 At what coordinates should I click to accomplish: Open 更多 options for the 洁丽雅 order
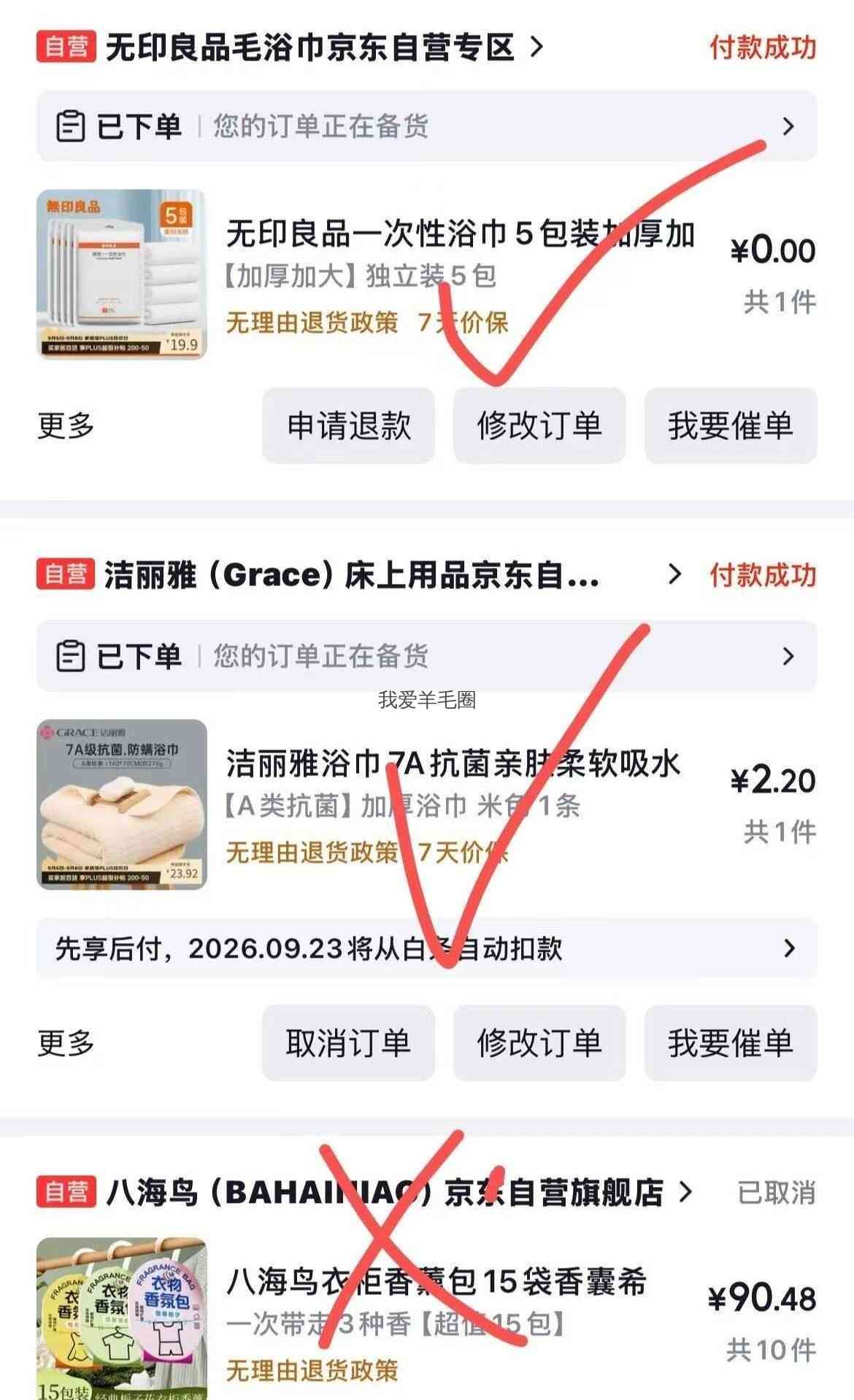(66, 1043)
